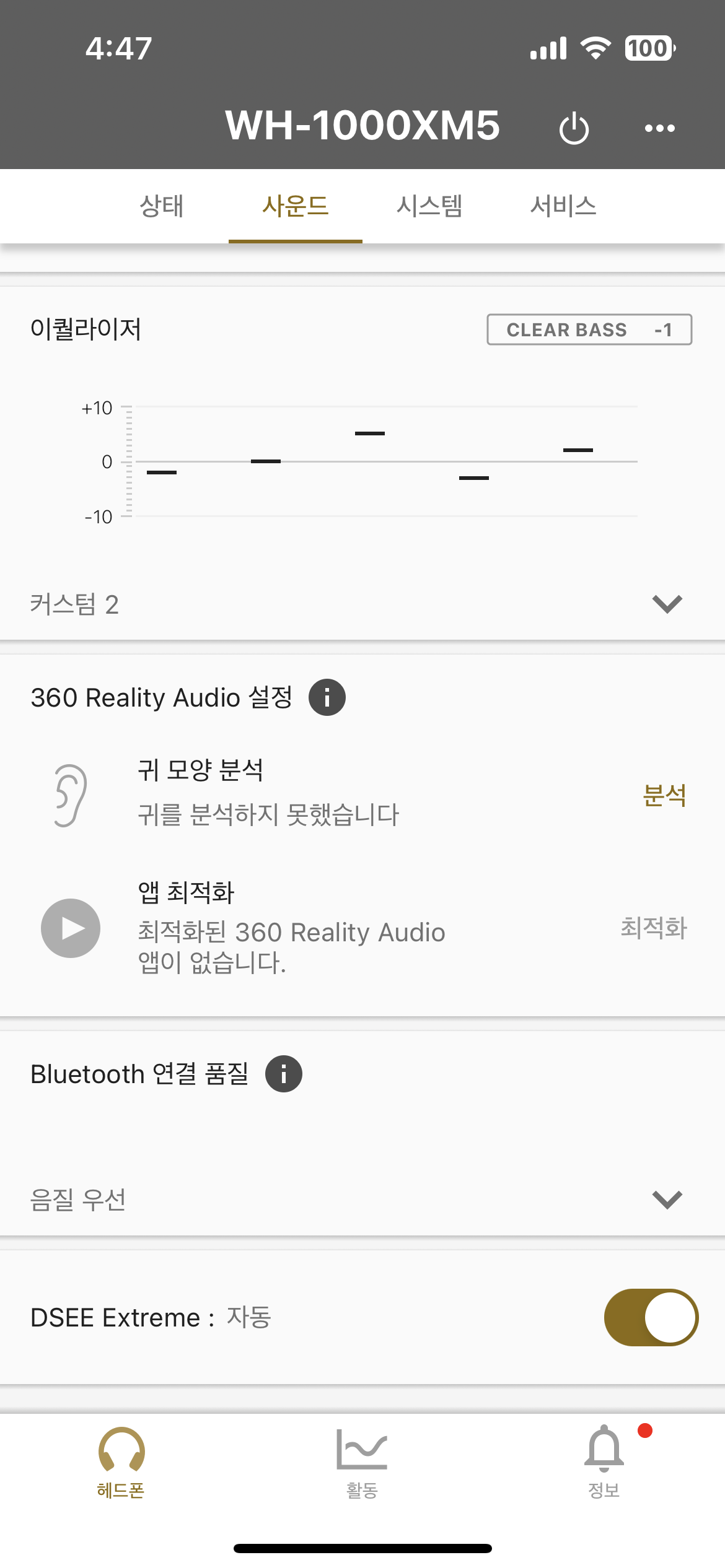Tap 최적화 for app optimization
The width and height of the screenshot is (725, 1568).
point(654,928)
